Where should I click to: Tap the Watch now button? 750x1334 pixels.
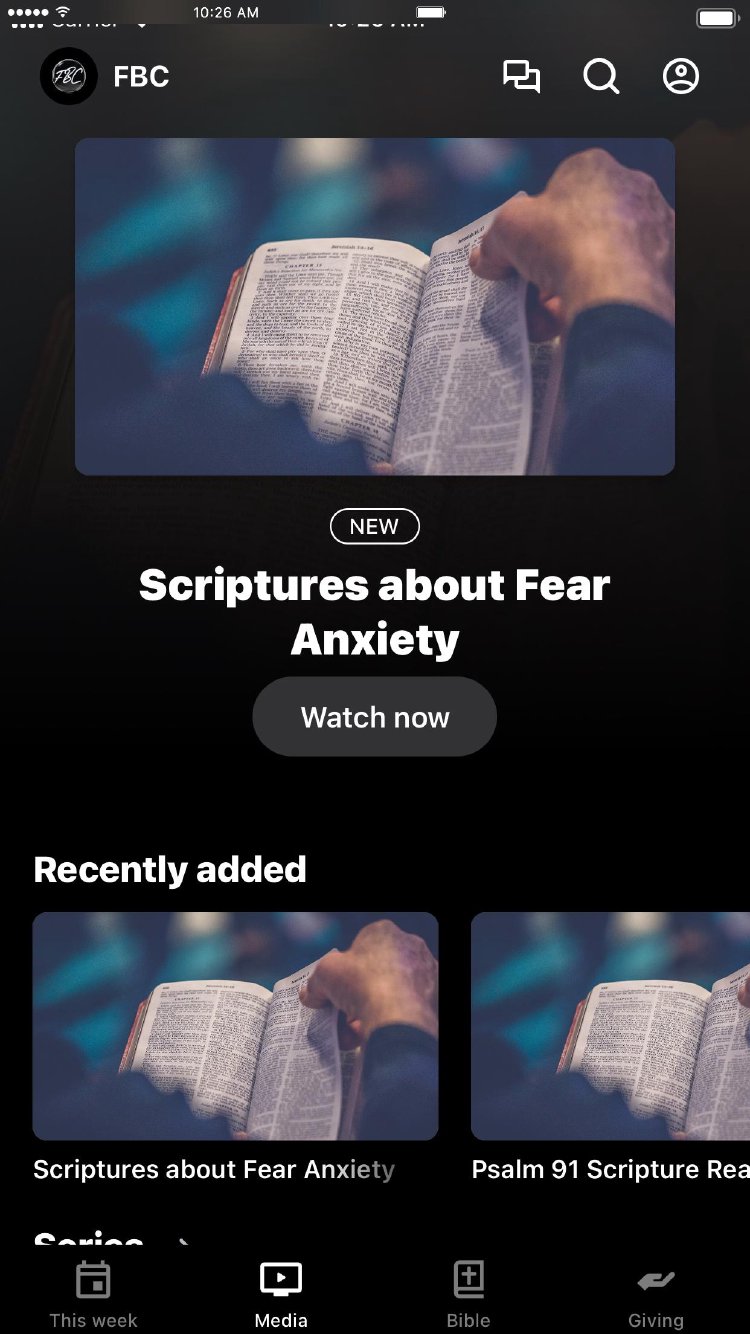point(374,717)
